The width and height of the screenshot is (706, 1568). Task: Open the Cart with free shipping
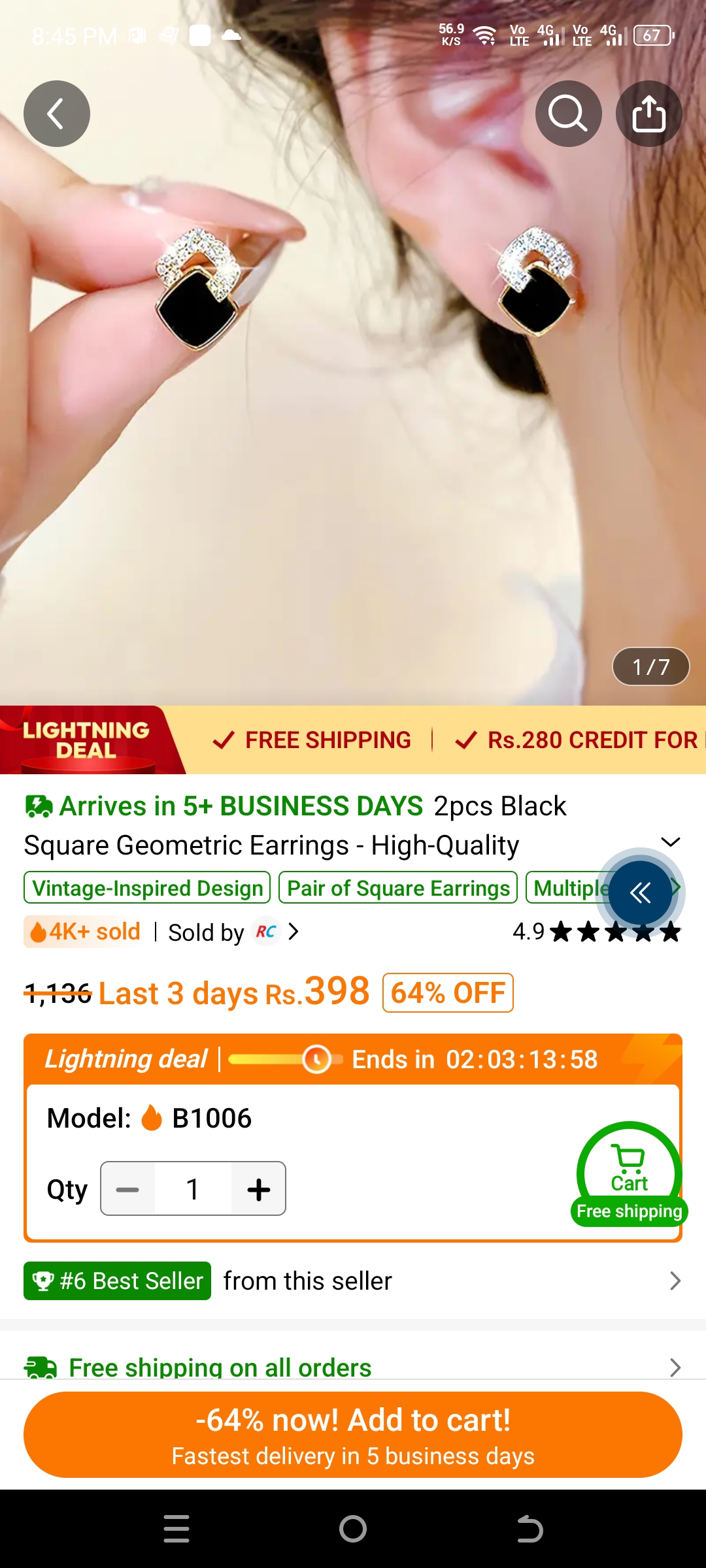click(x=630, y=1175)
